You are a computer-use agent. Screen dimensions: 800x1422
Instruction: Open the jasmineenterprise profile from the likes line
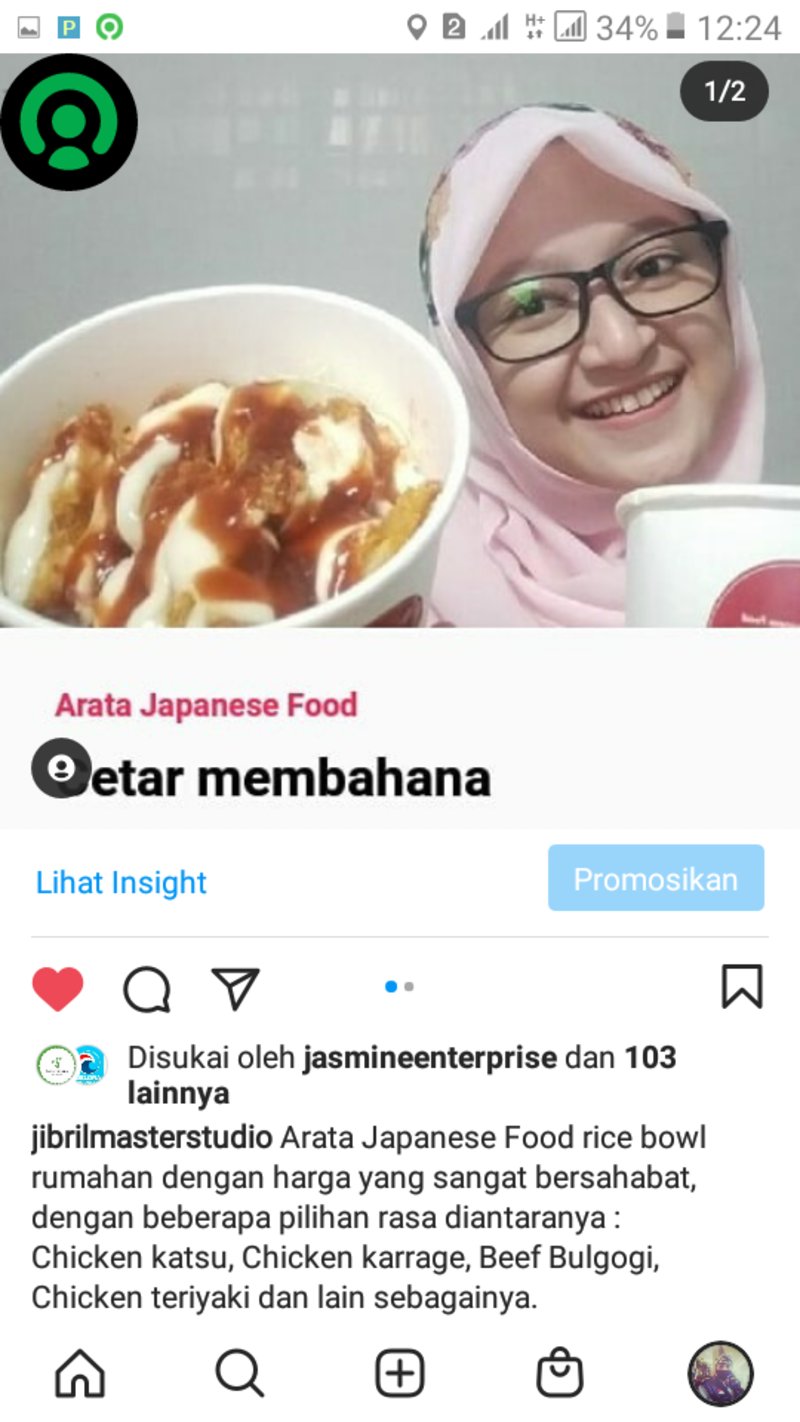click(x=430, y=1057)
